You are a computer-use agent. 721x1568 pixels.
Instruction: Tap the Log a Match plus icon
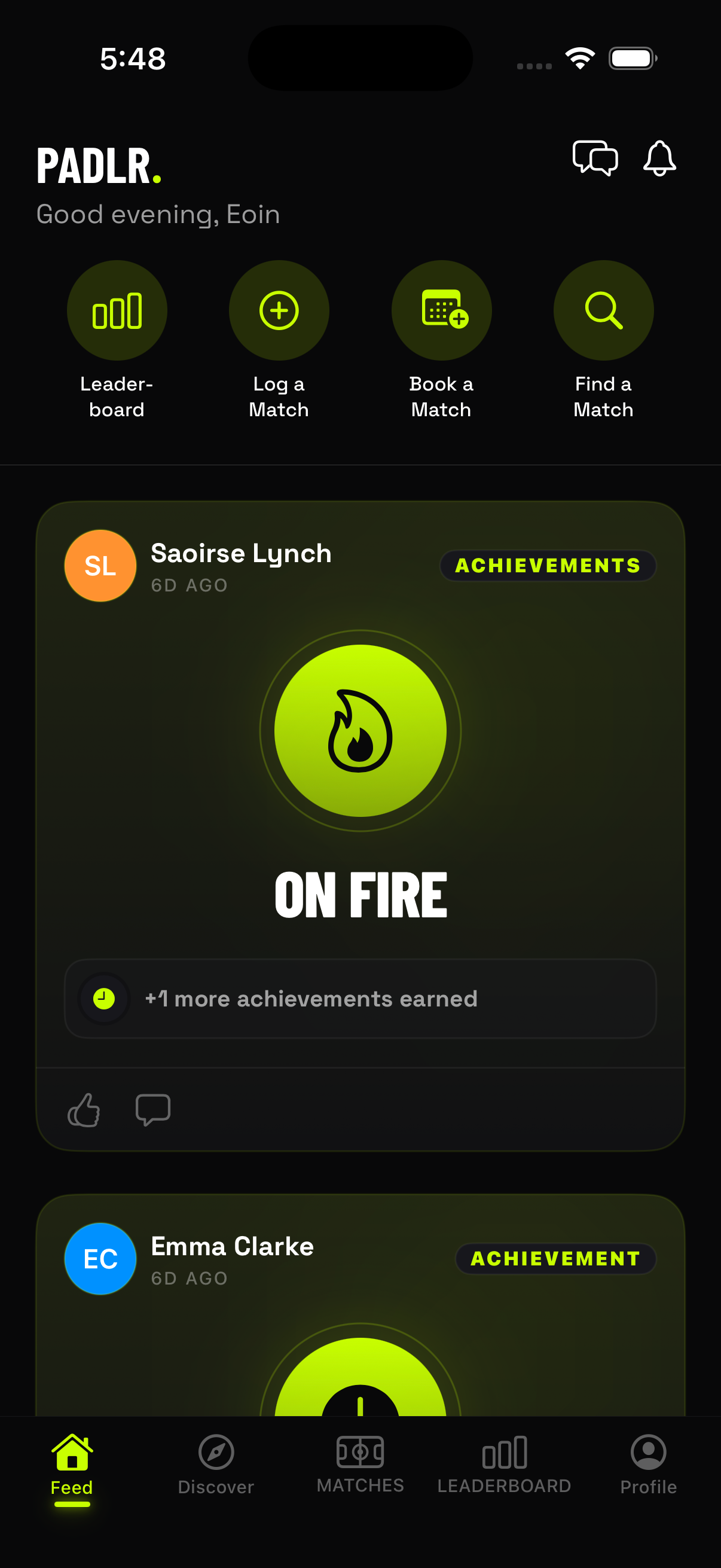[279, 310]
